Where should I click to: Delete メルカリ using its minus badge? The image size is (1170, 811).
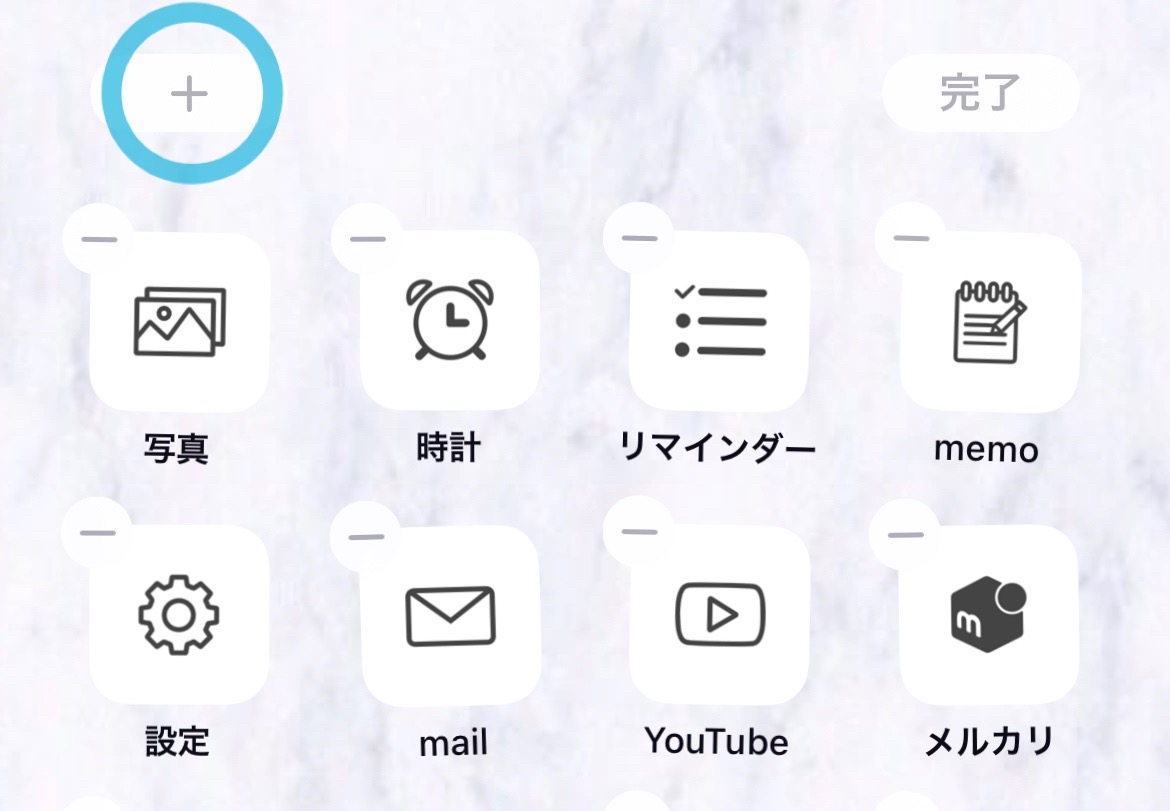(x=905, y=535)
